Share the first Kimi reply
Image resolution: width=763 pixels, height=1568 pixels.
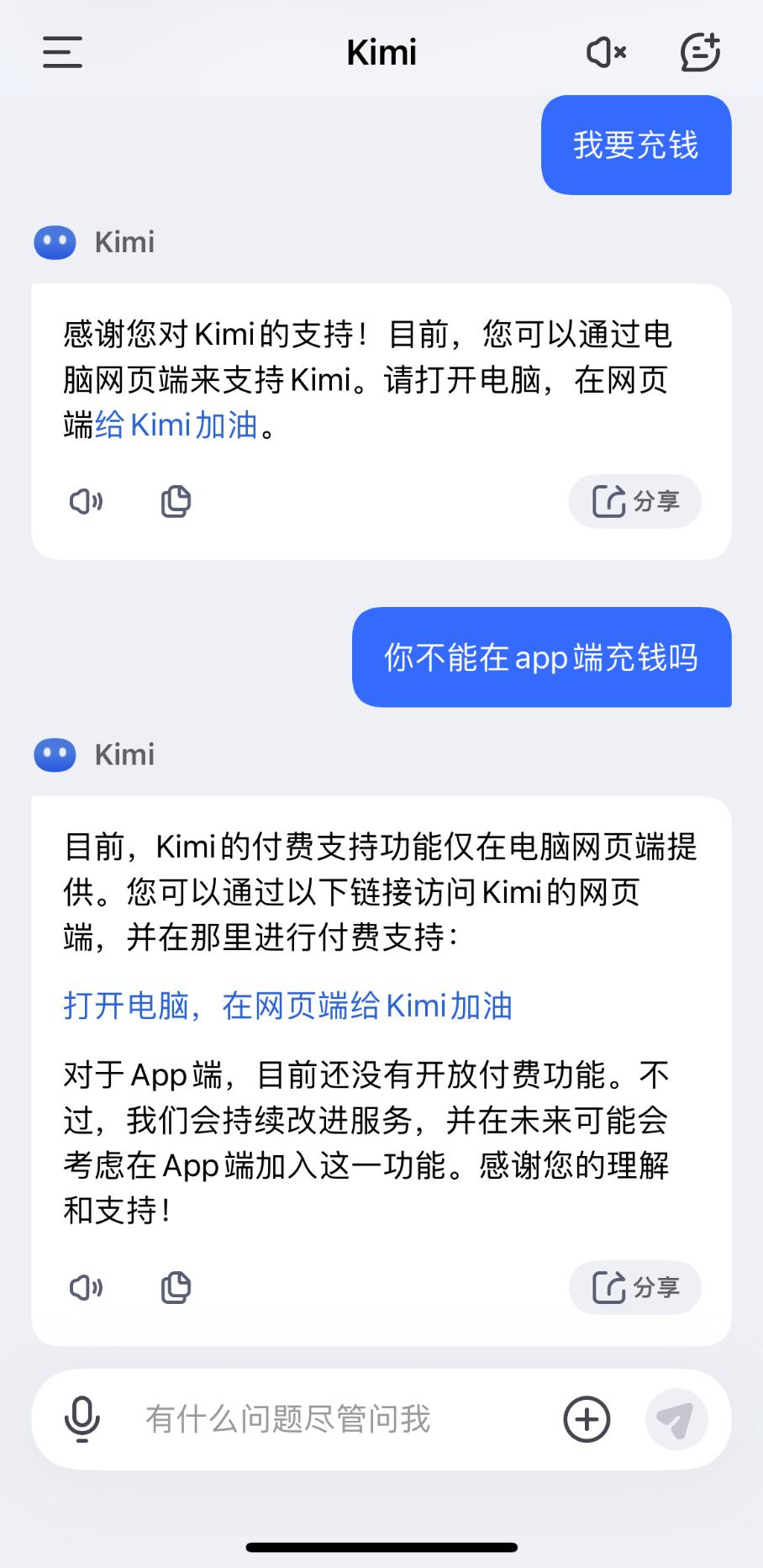(635, 502)
